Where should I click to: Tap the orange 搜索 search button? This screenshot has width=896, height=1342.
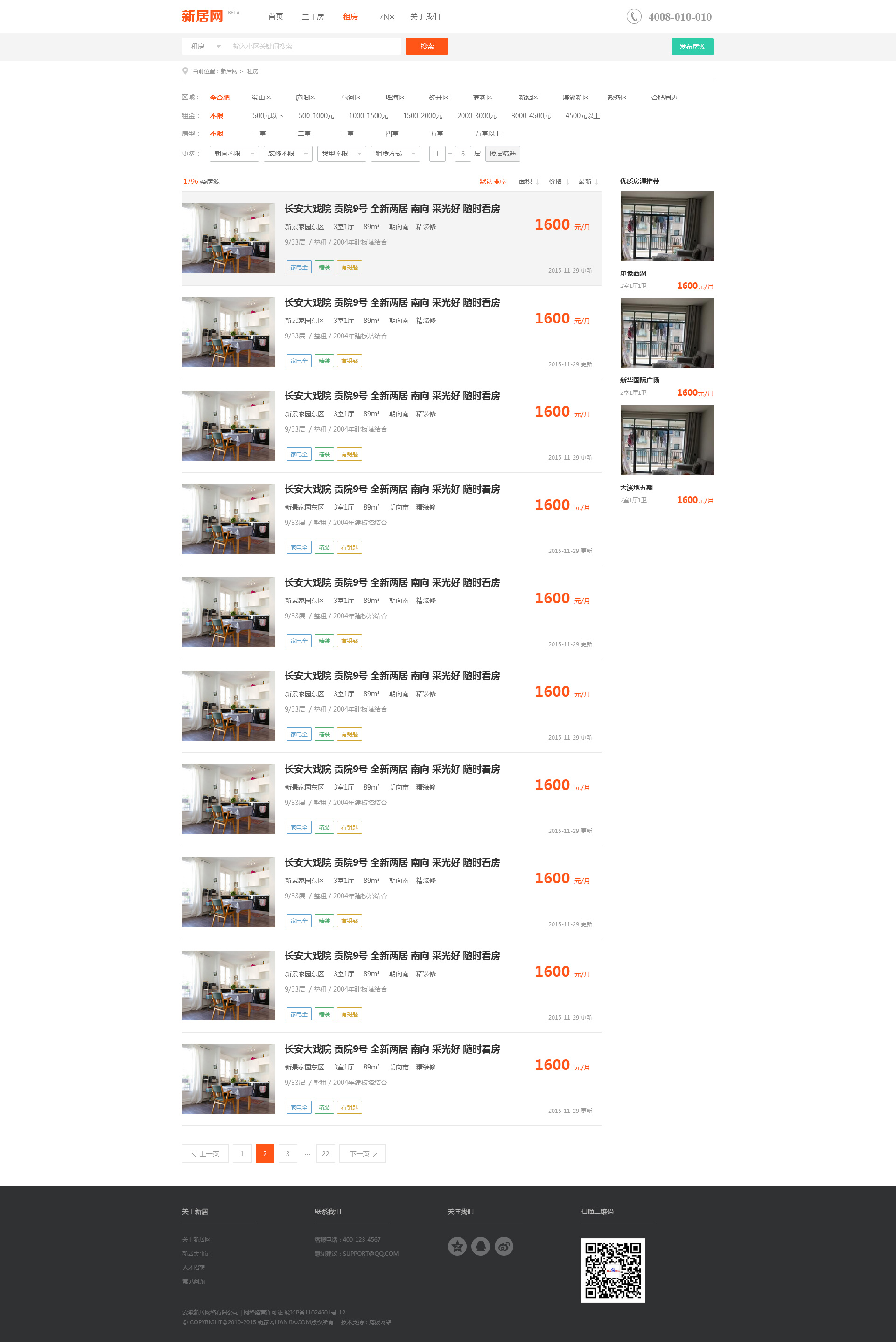pos(426,46)
